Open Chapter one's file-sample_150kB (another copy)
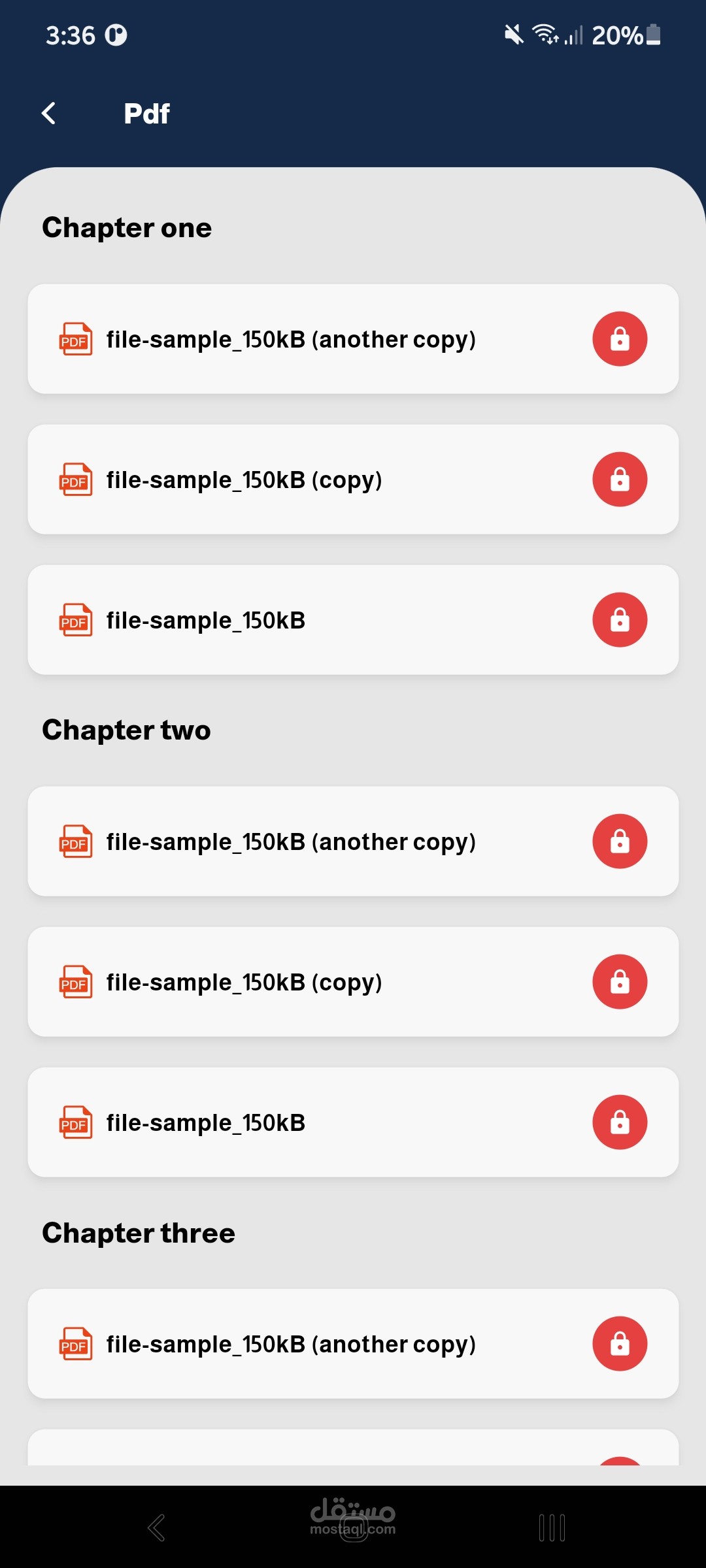 (x=291, y=340)
